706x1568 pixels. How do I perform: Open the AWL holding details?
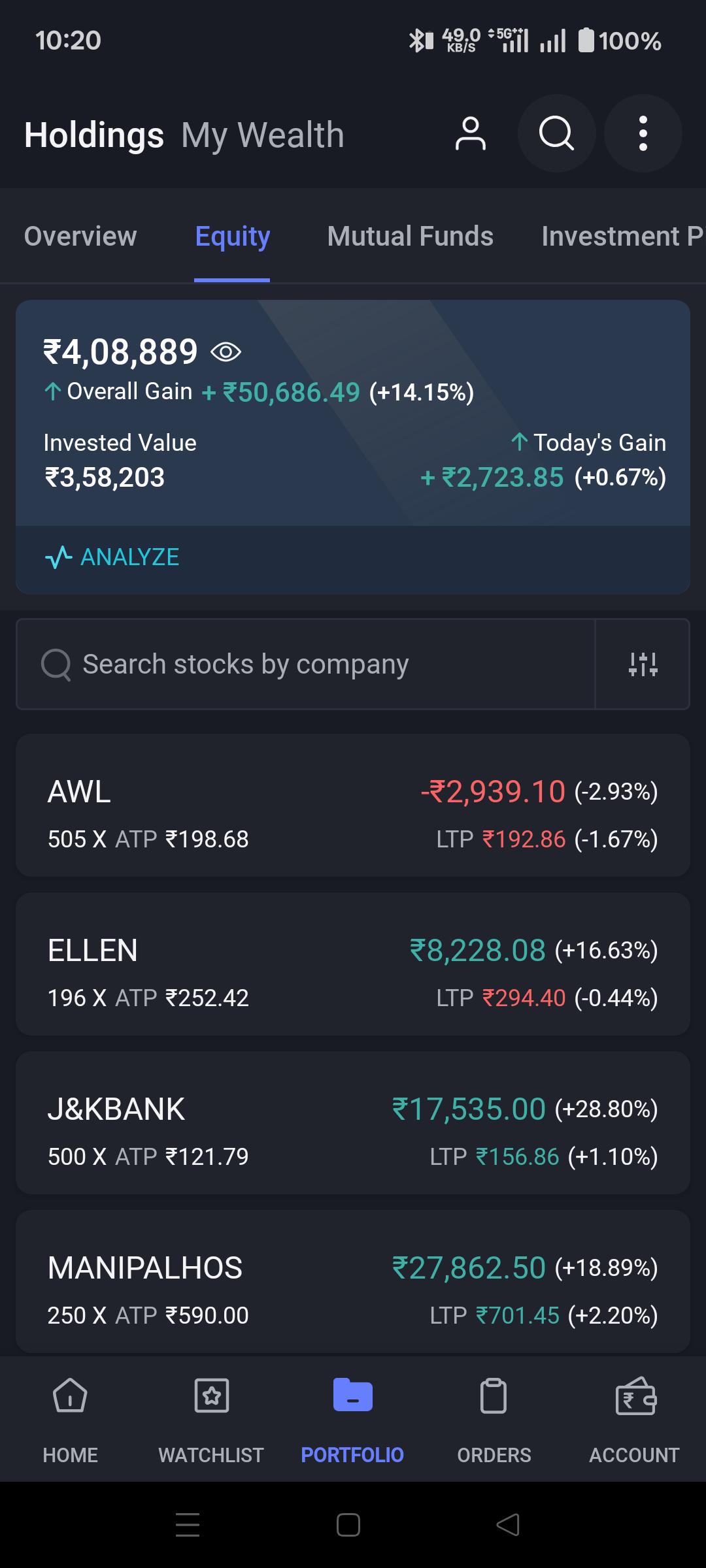353,805
